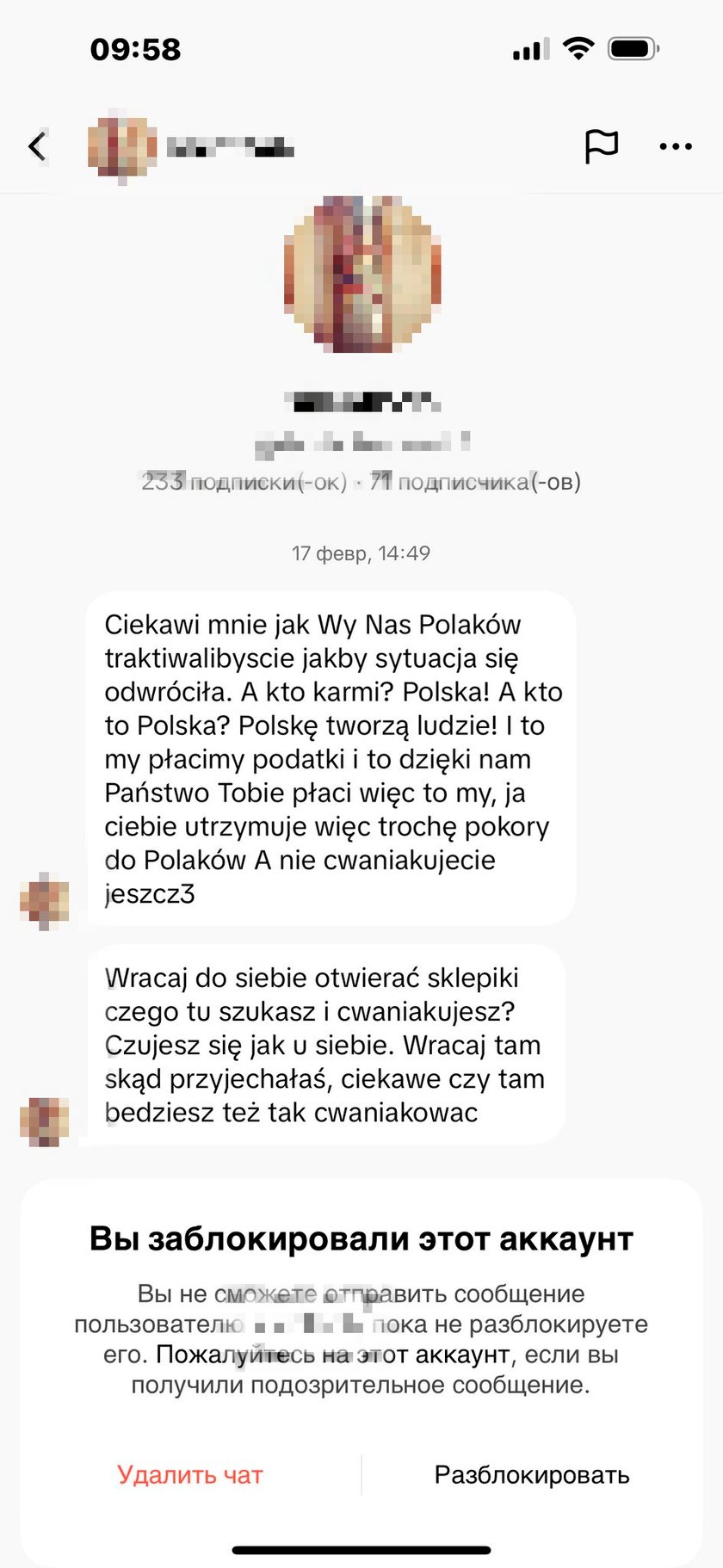723x1568 pixels.
Task: View the large profile picture in the chat
Action: [362, 275]
